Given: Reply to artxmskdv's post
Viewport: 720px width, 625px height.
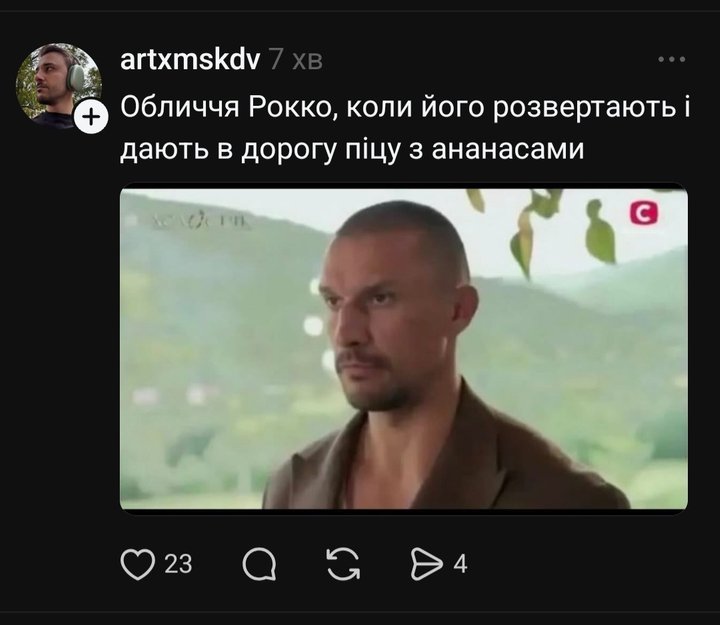Looking at the screenshot, I should point(259,565).
